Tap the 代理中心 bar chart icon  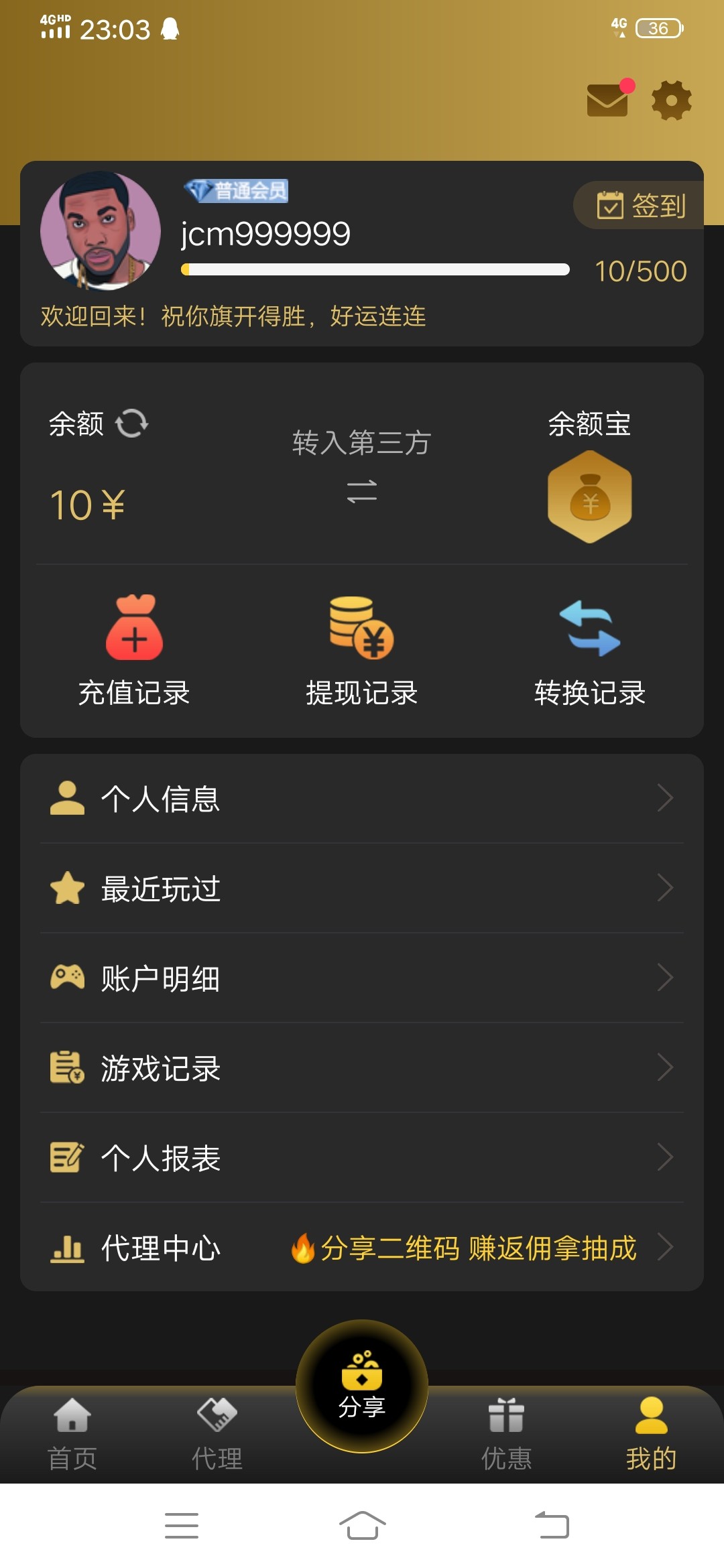pos(67,1246)
